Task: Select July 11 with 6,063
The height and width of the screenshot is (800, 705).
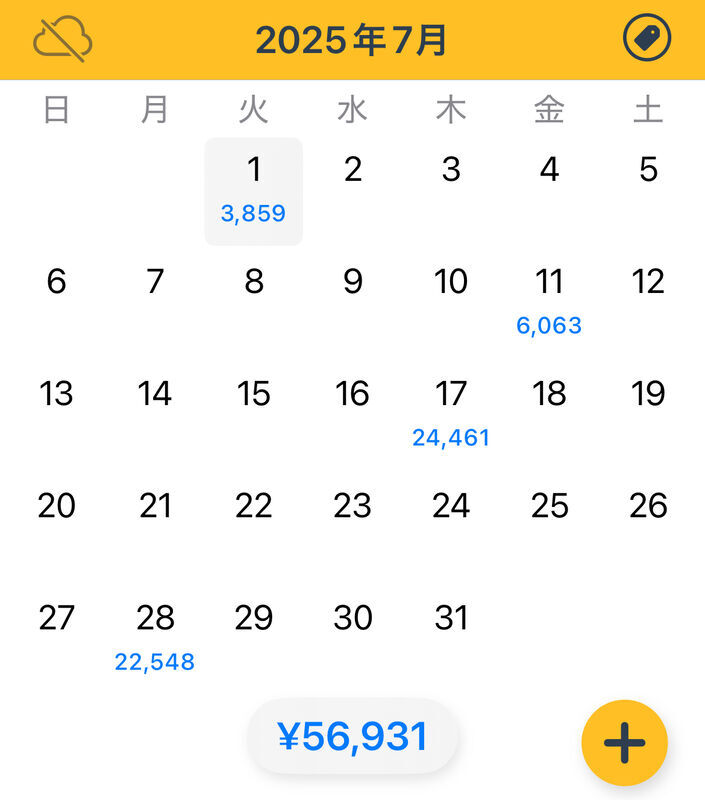Action: click(x=549, y=300)
